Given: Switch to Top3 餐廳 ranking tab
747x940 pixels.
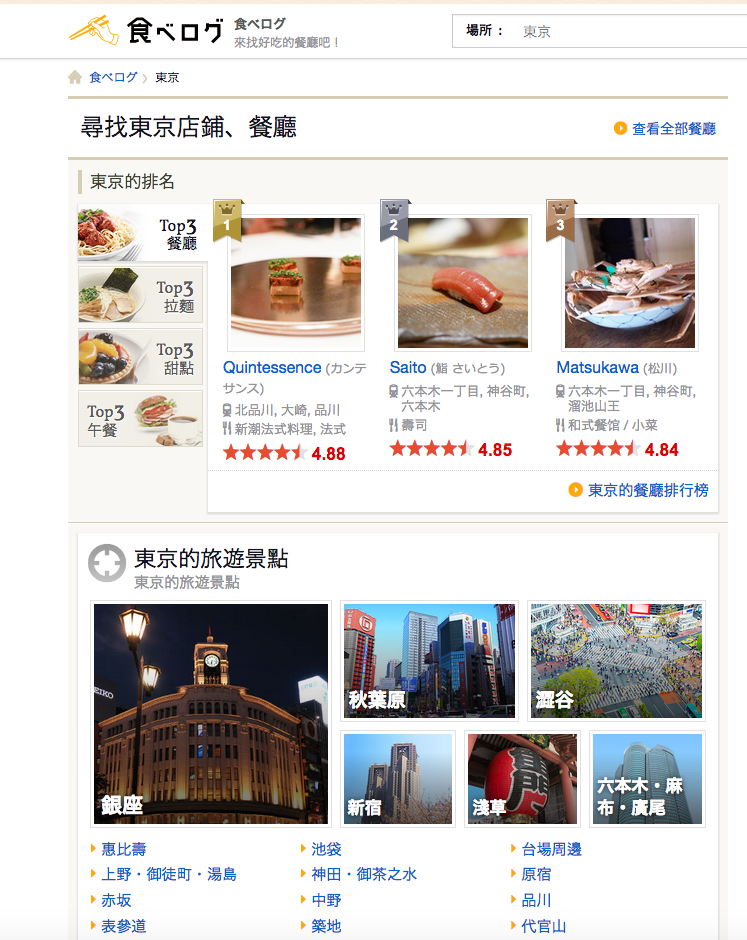Looking at the screenshot, I should click(141, 233).
